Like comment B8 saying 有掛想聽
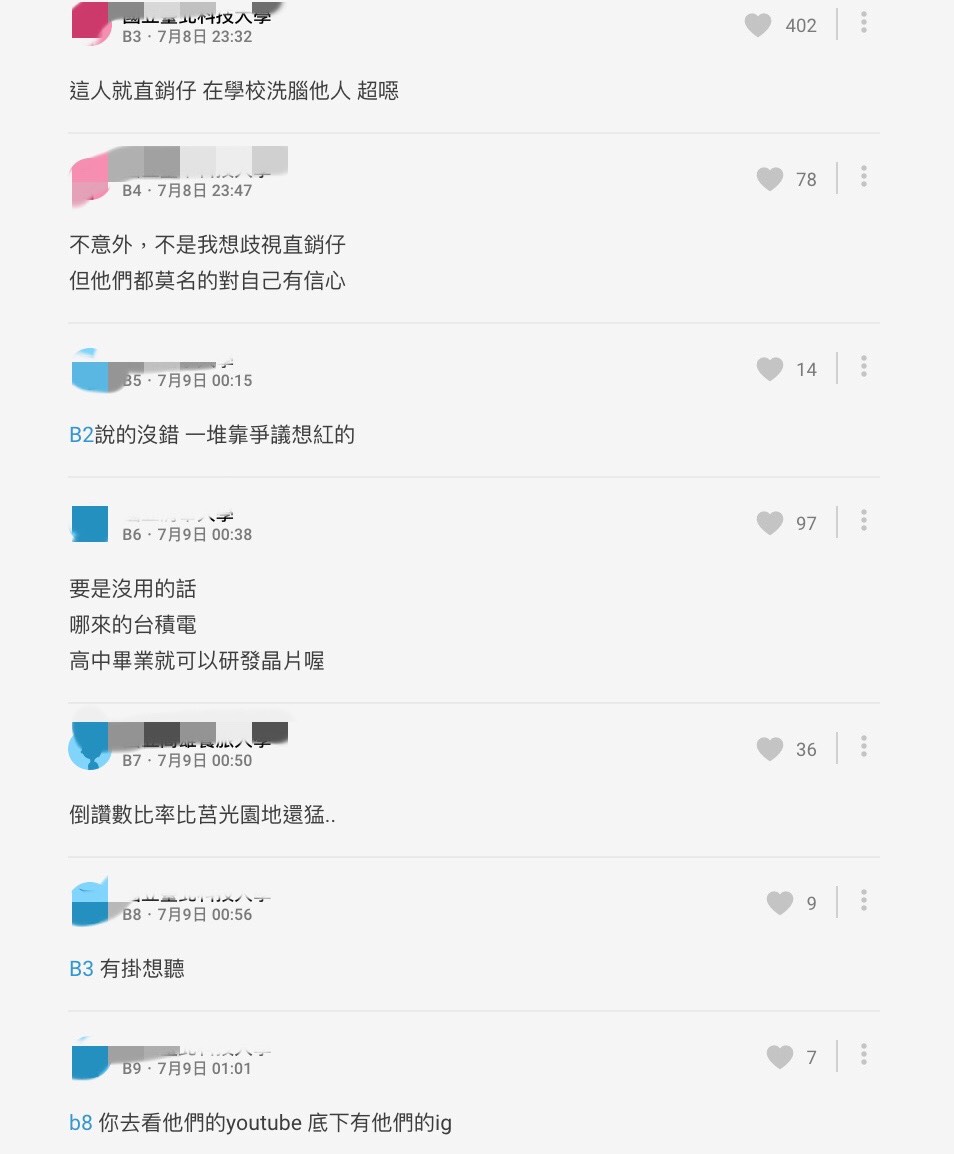954x1154 pixels. click(779, 903)
